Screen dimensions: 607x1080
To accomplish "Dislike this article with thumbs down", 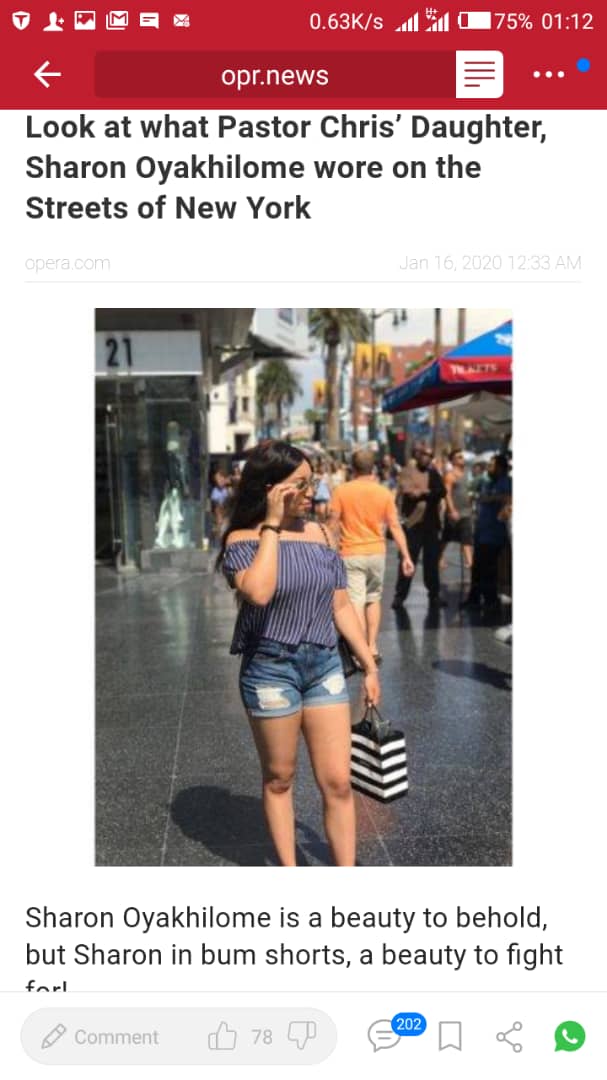I will (301, 1036).
